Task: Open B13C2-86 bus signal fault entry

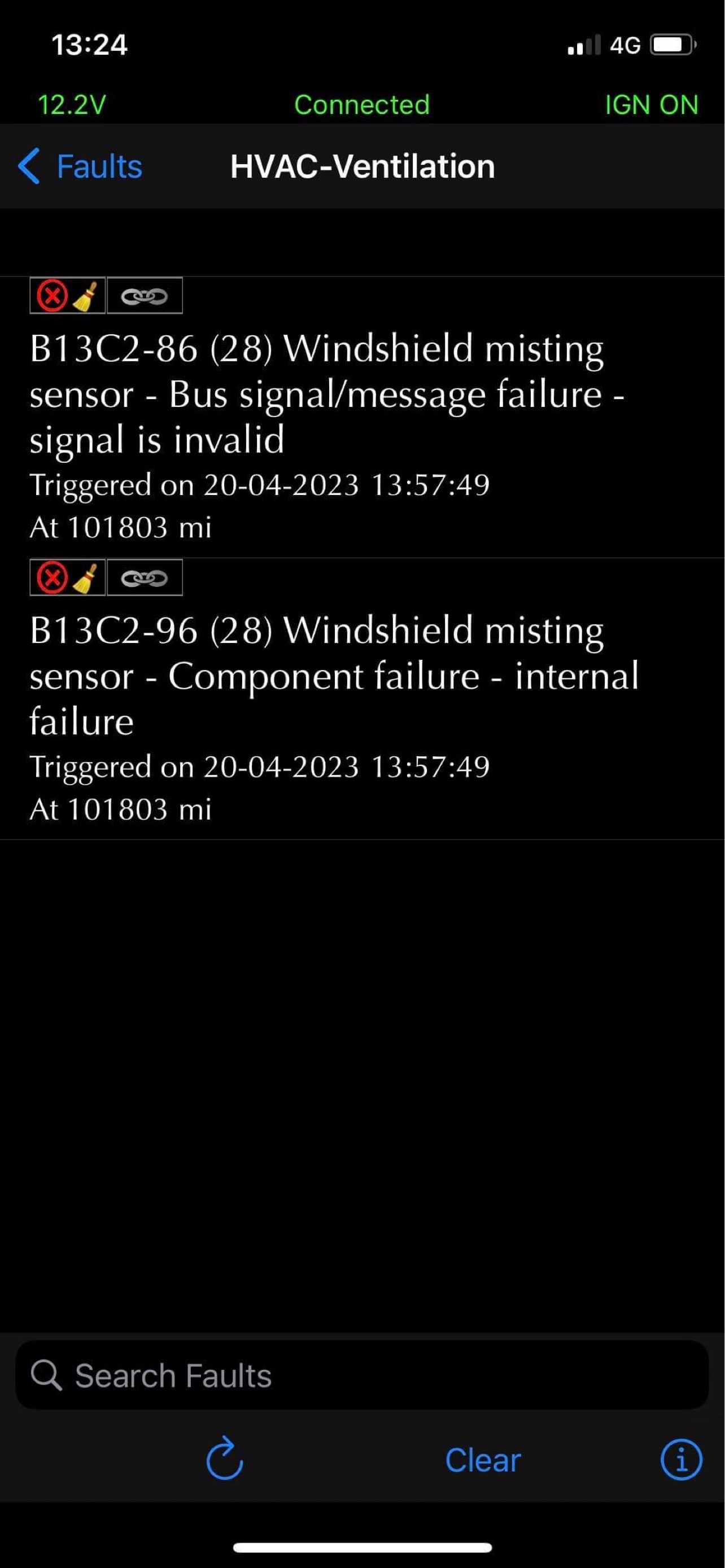Action: (327, 395)
